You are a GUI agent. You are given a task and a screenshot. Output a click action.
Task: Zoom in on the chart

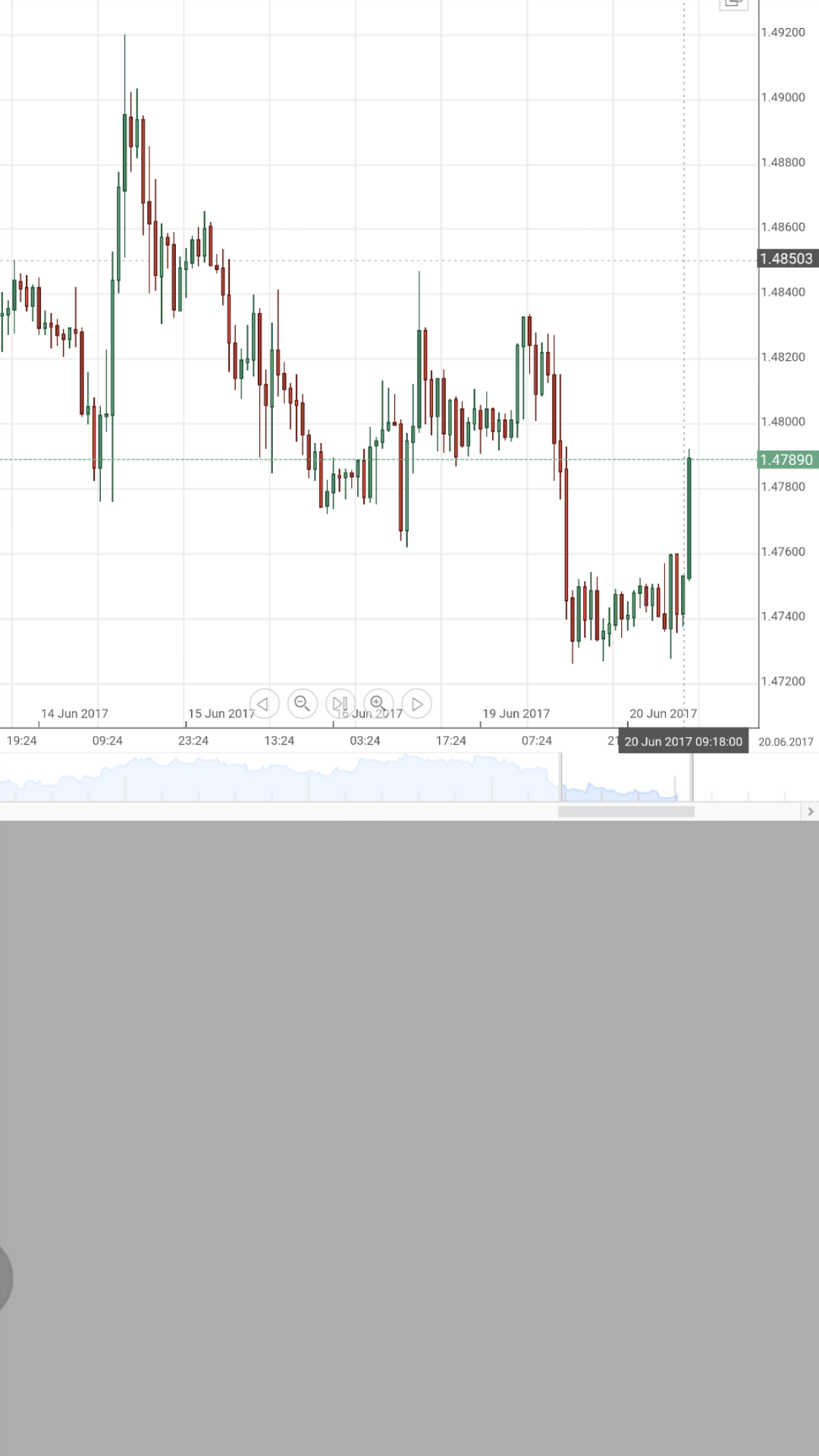378,704
